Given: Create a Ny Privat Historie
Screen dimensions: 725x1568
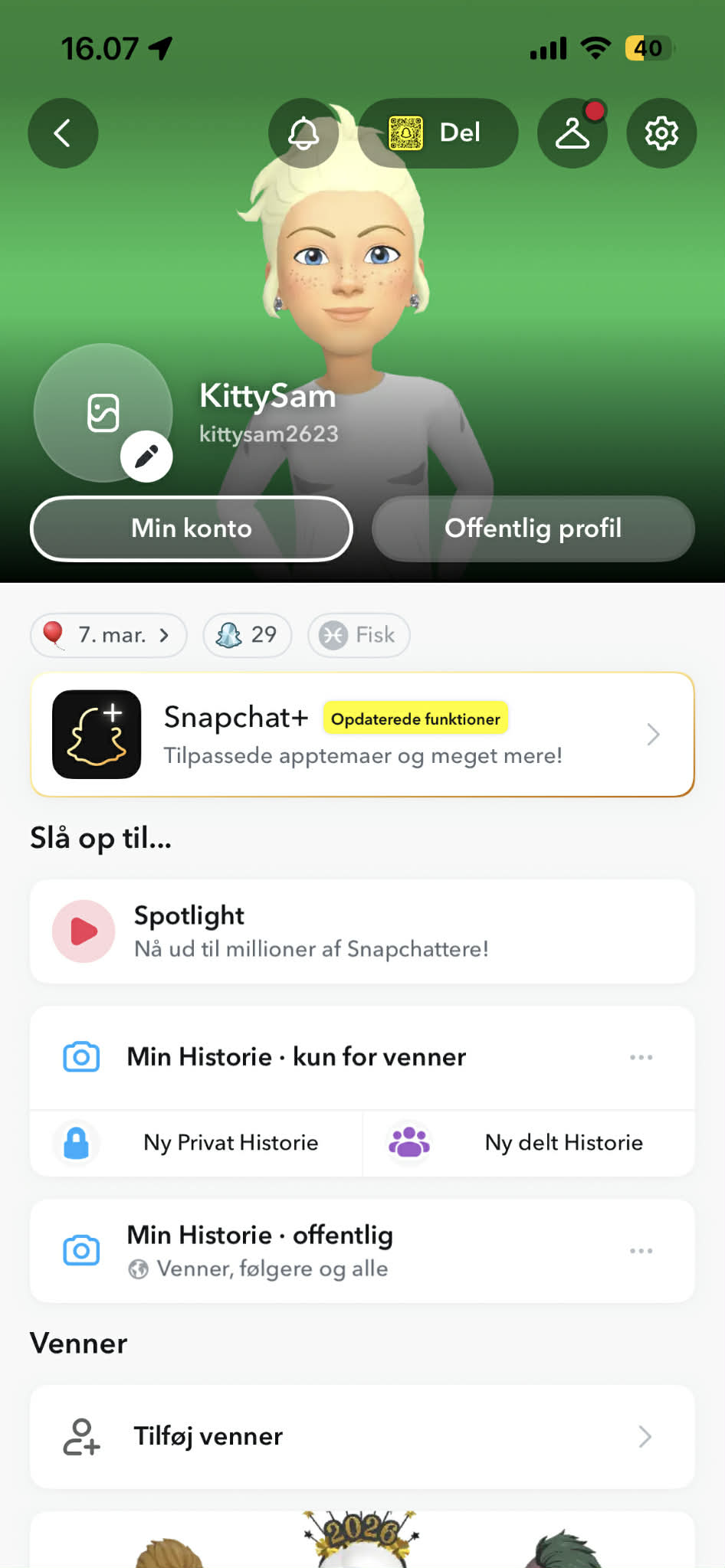Looking at the screenshot, I should click(197, 1143).
